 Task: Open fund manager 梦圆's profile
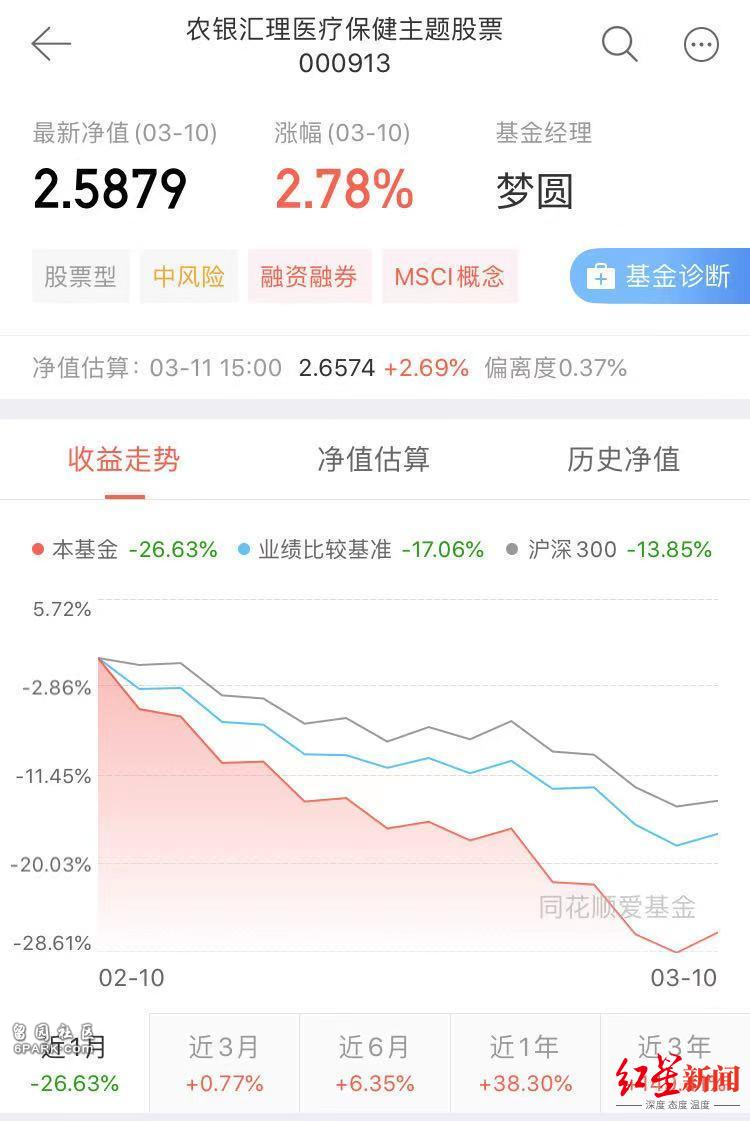point(535,189)
